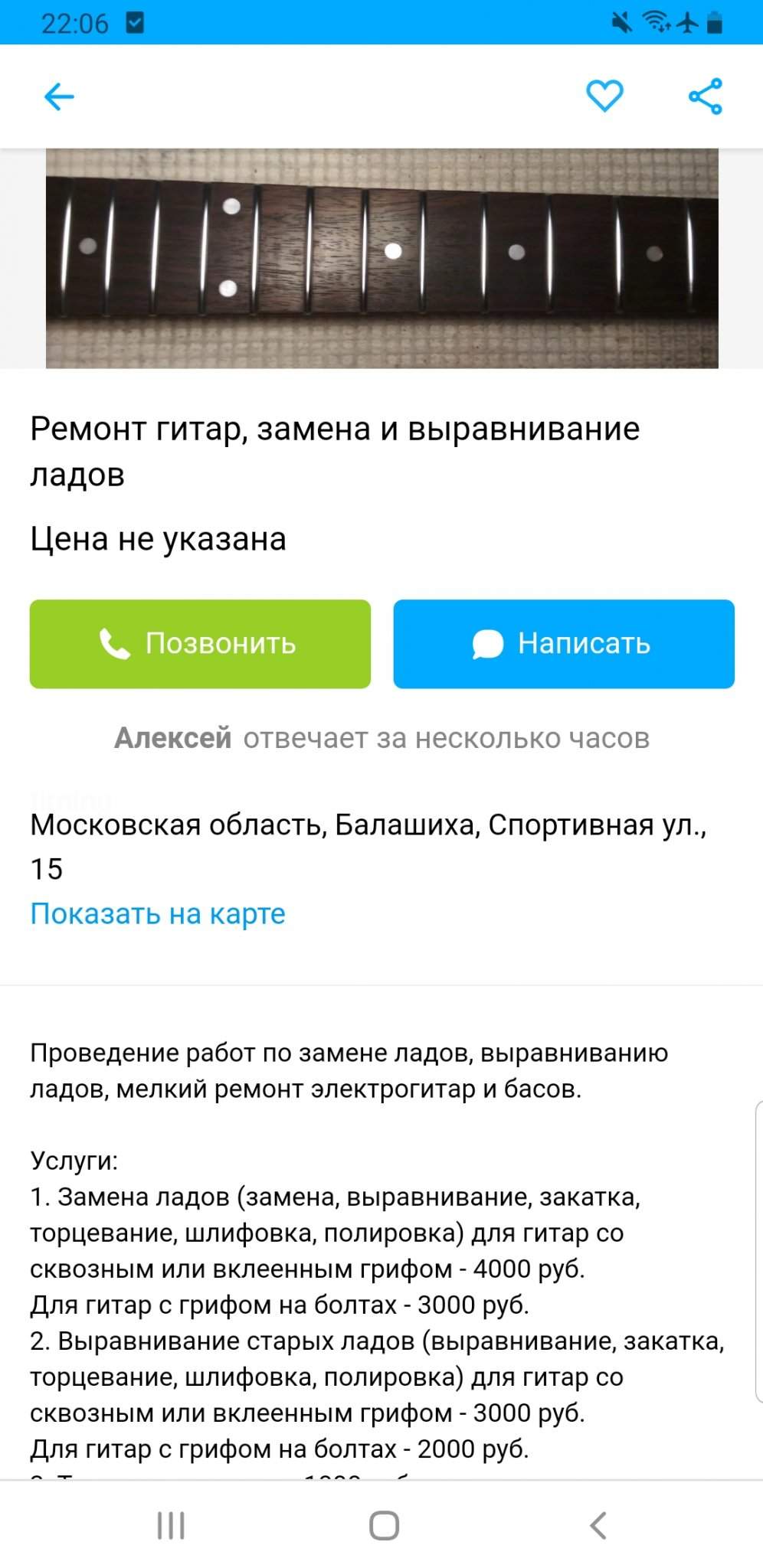763x1568 pixels.
Task: Share this guitar repair listing
Action: tap(706, 96)
